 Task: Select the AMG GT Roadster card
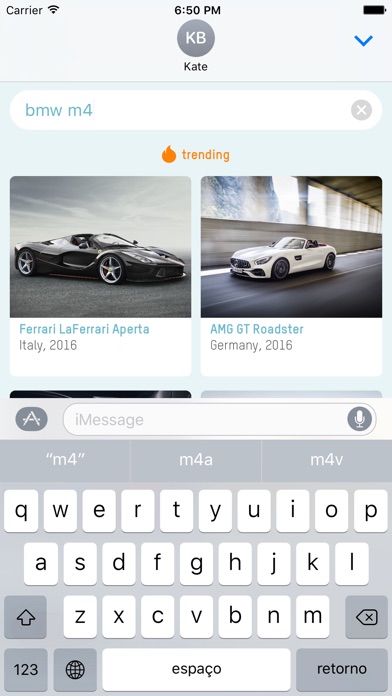(x=291, y=276)
